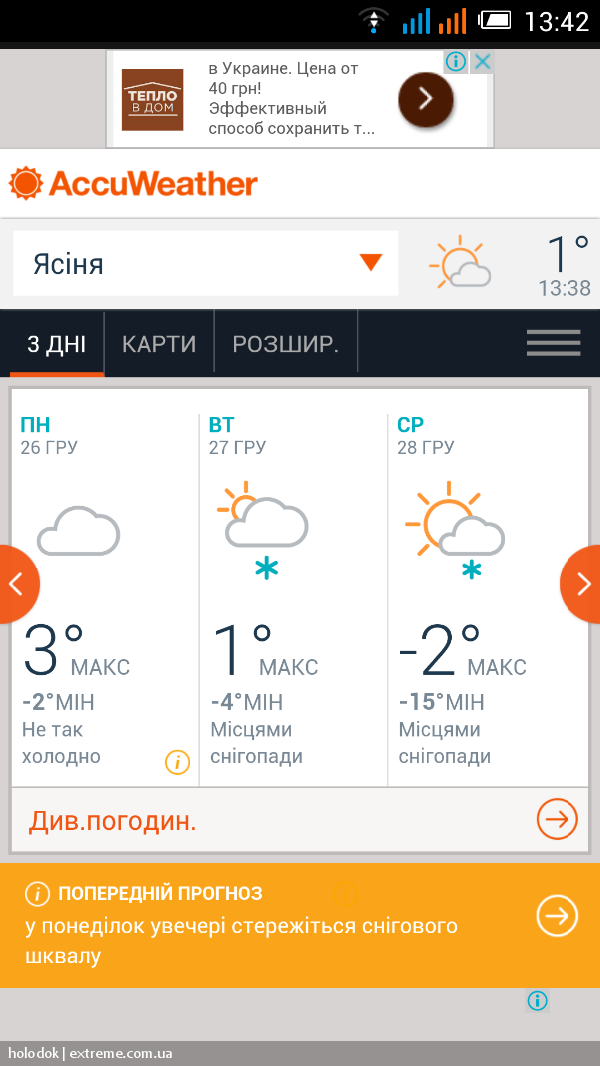
Task: Tap the AccuWeather home logo
Action: click(x=133, y=184)
